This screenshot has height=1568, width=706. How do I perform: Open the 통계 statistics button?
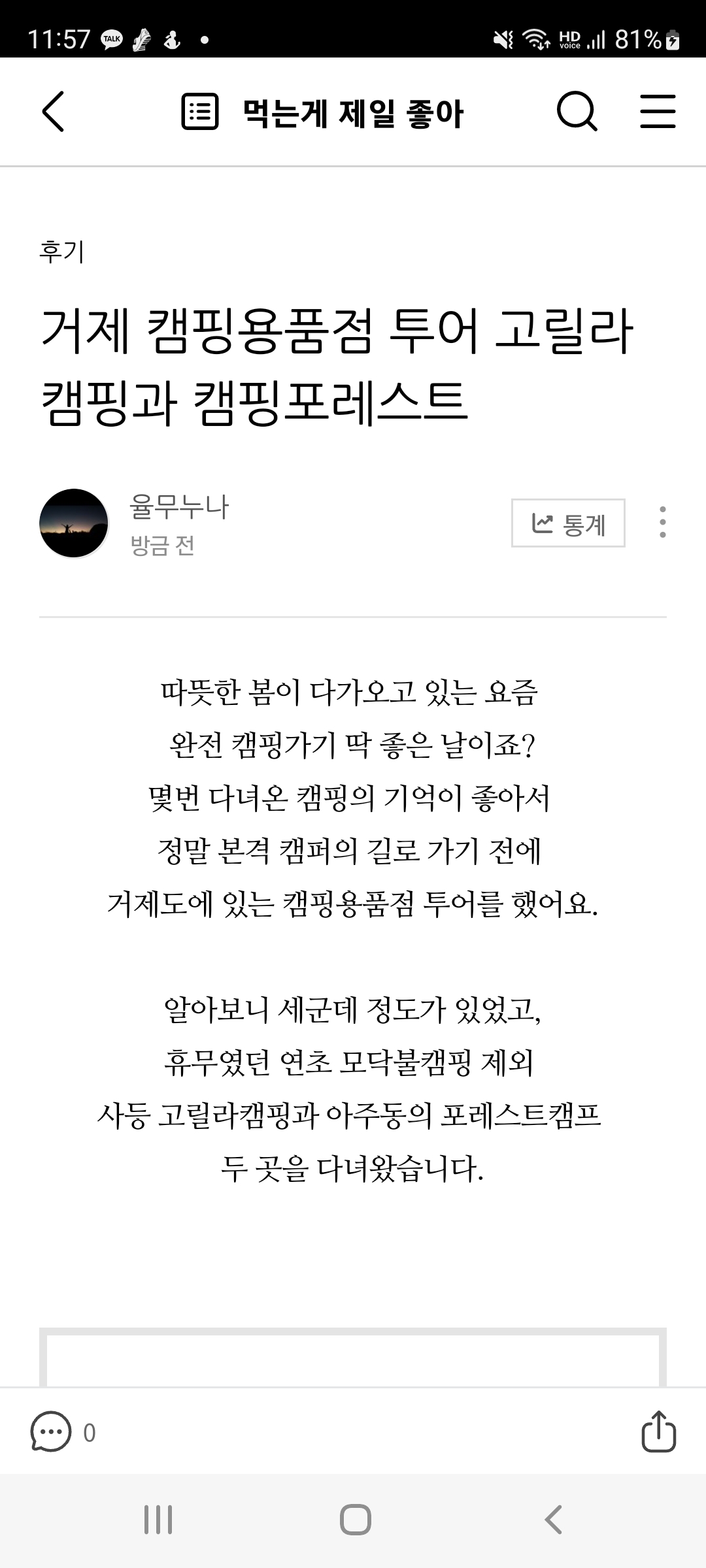pos(568,523)
